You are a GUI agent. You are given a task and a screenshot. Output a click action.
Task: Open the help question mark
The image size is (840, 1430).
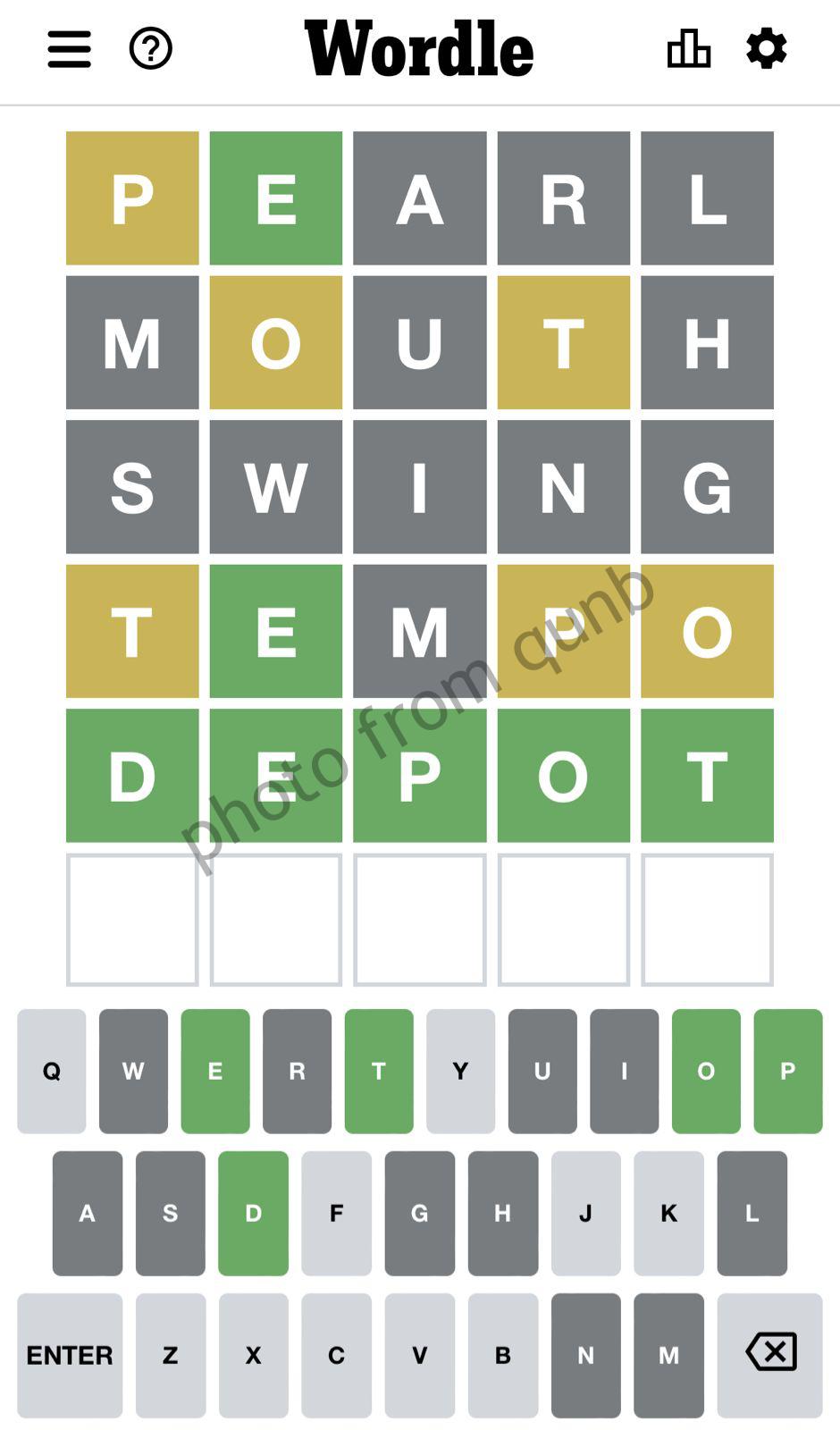pyautogui.click(x=150, y=49)
